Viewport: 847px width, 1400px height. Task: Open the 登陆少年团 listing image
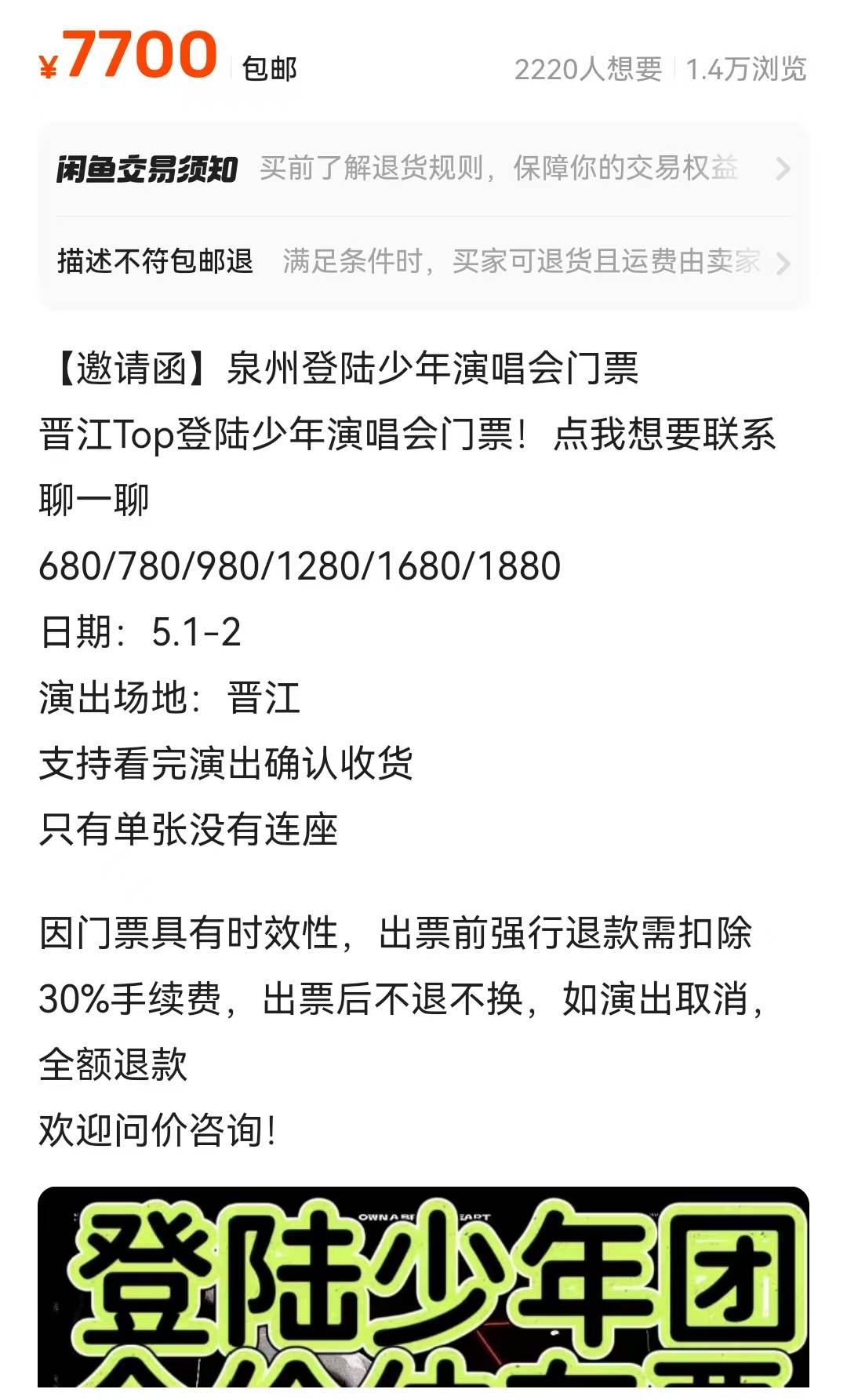pos(423,1293)
